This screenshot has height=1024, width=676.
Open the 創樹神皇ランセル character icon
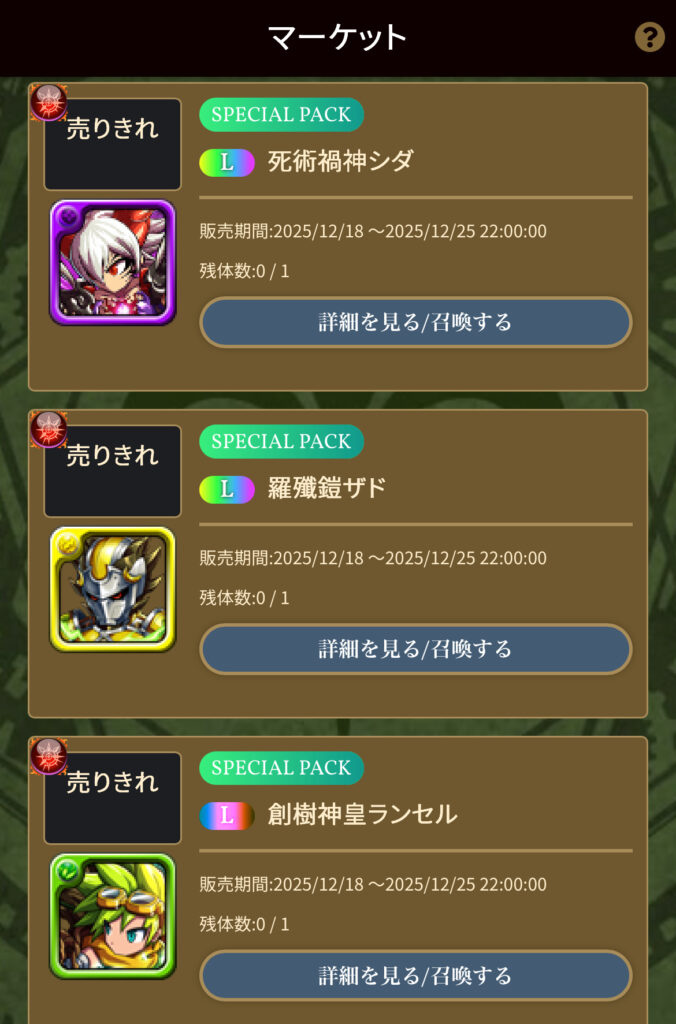(x=113, y=916)
